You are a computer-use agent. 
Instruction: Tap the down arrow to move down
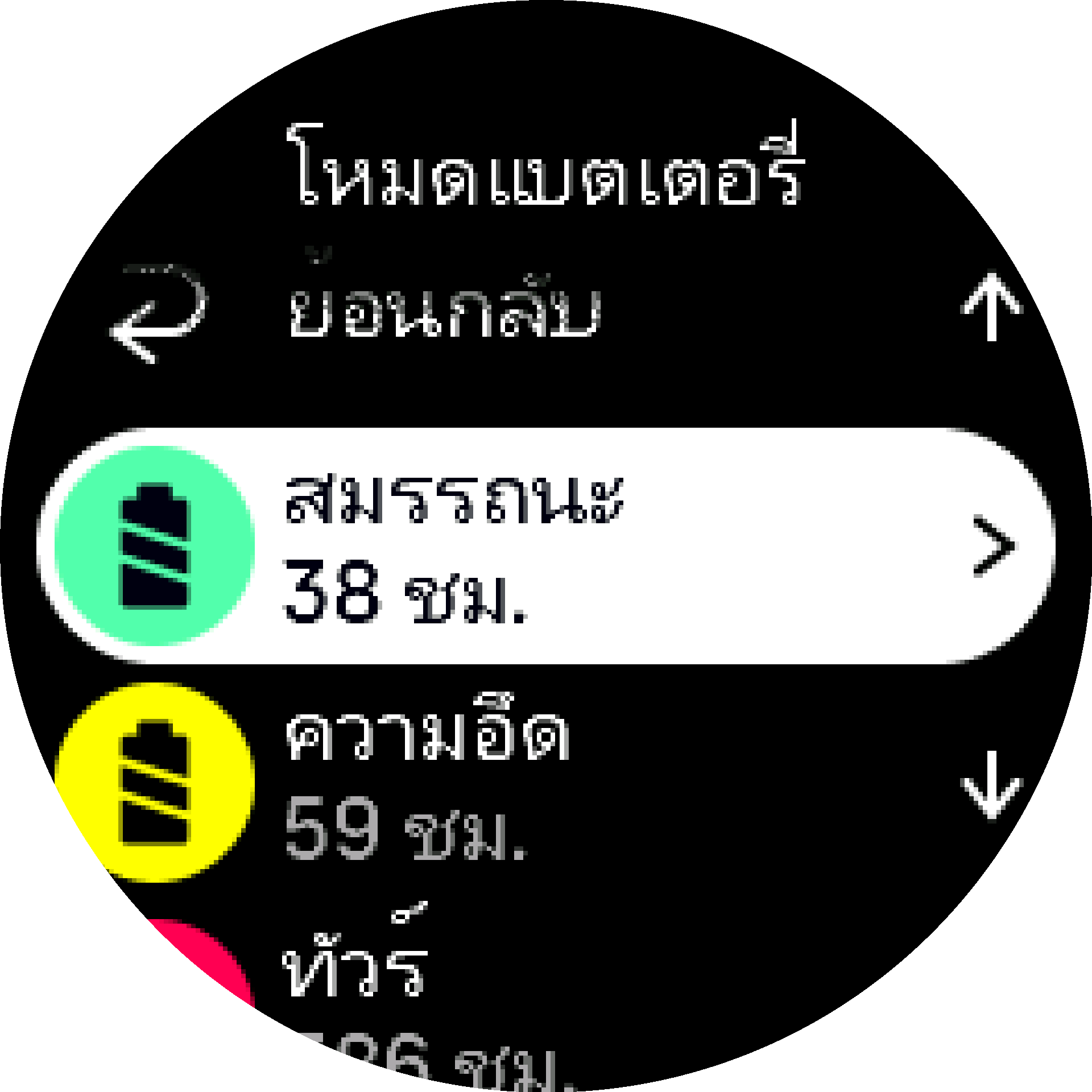point(991,785)
